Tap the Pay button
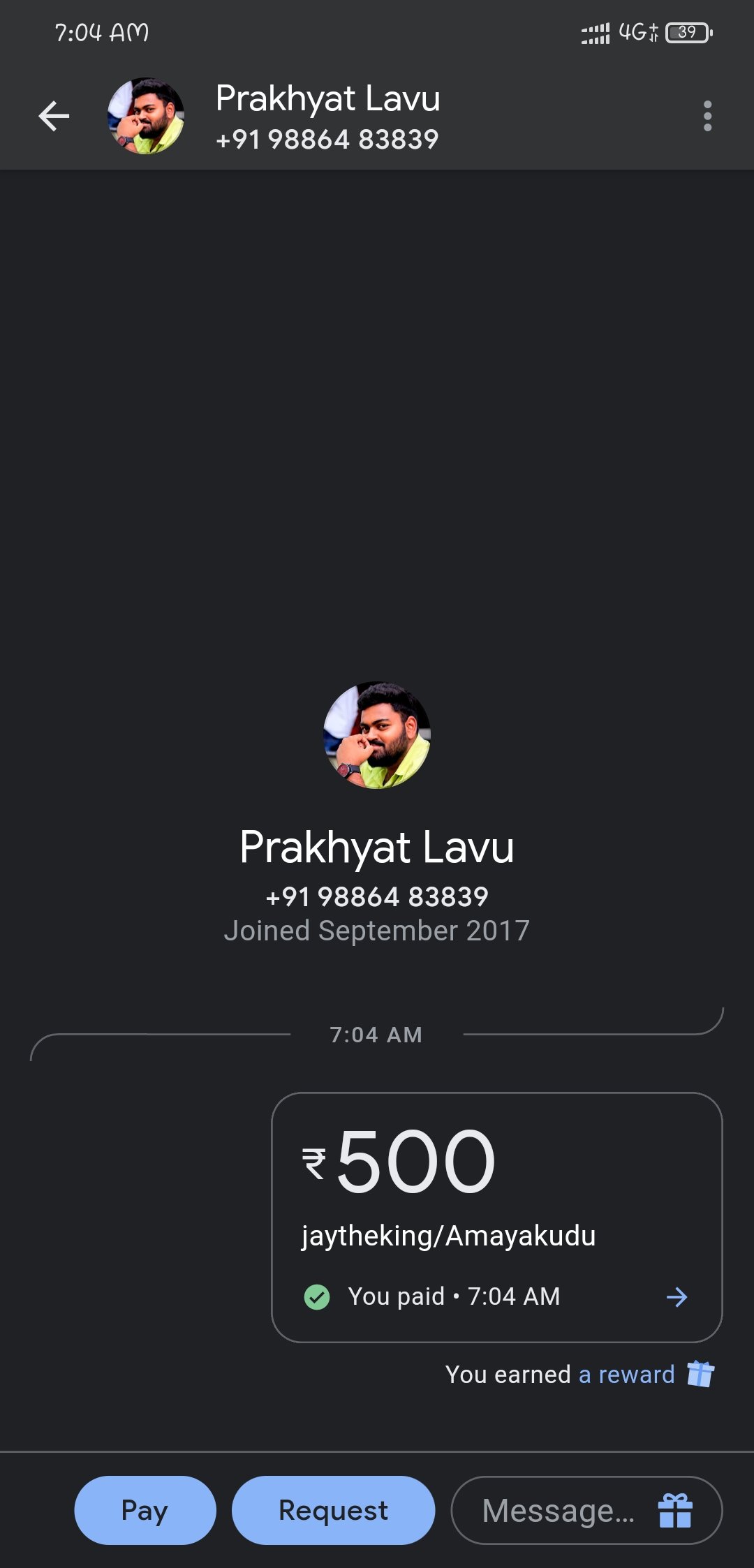Image resolution: width=754 pixels, height=1568 pixels. [x=145, y=1510]
